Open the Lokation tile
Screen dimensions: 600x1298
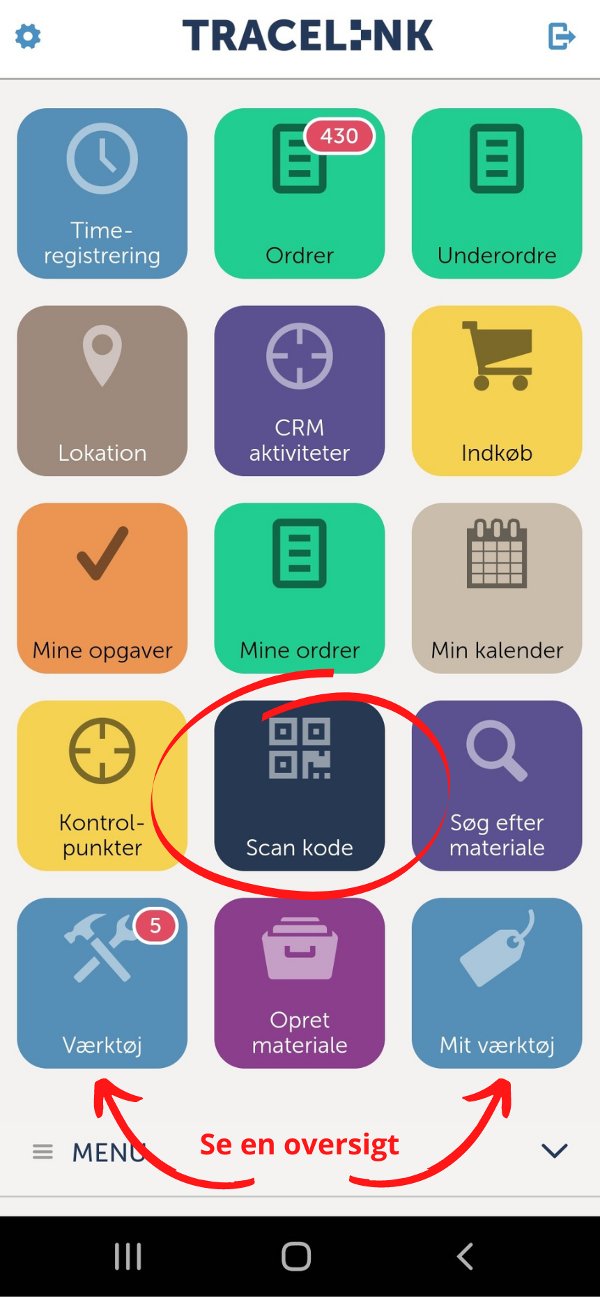[102, 390]
